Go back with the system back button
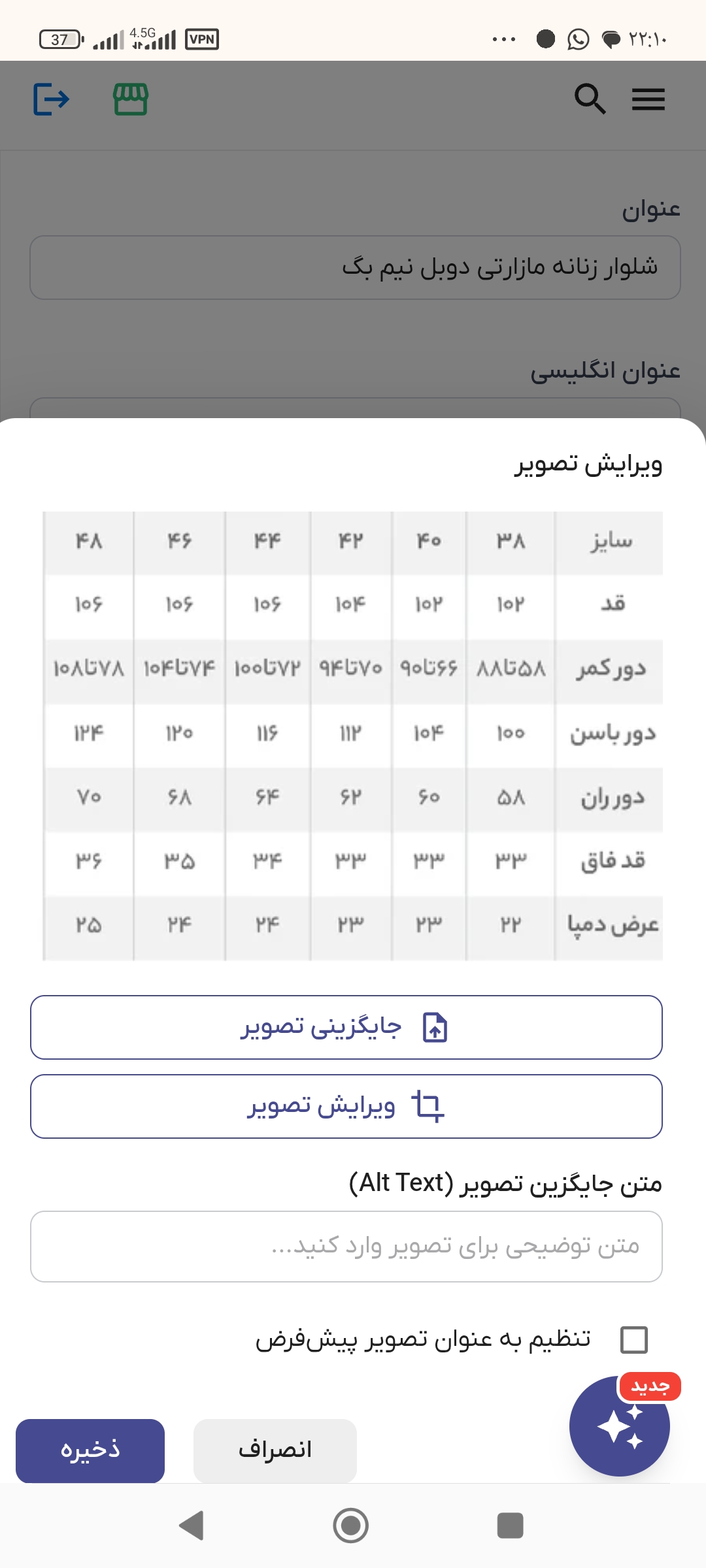This screenshot has height=1568, width=706. coord(192,1526)
